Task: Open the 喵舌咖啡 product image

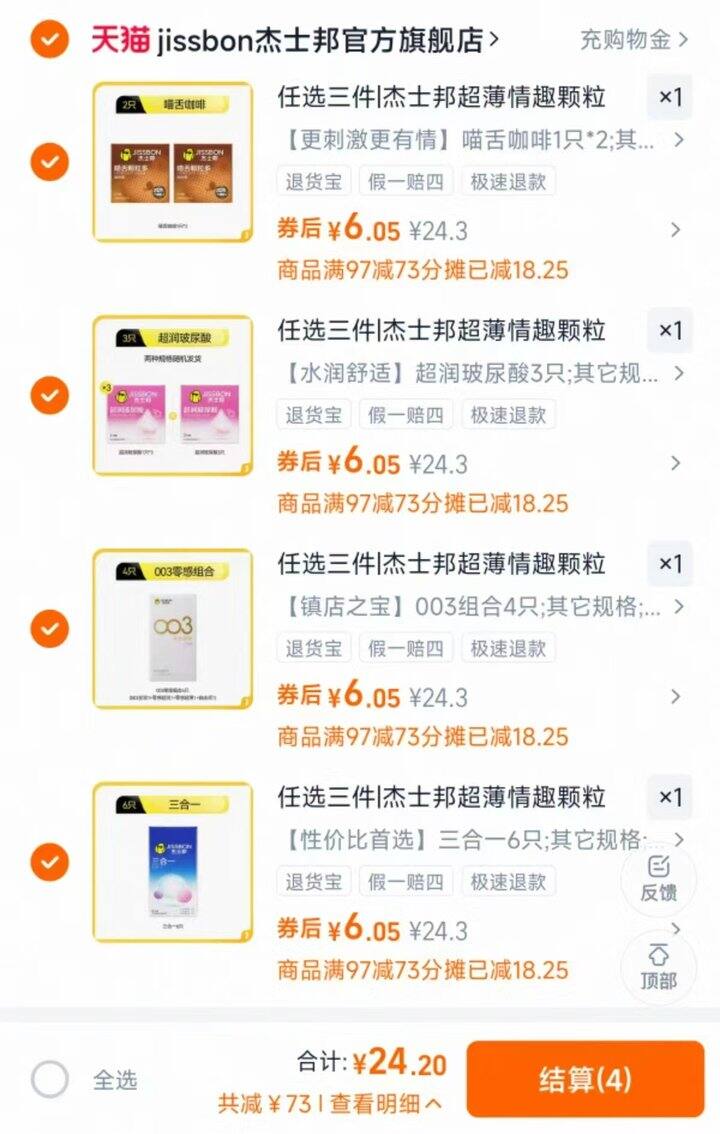Action: pyautogui.click(x=173, y=162)
